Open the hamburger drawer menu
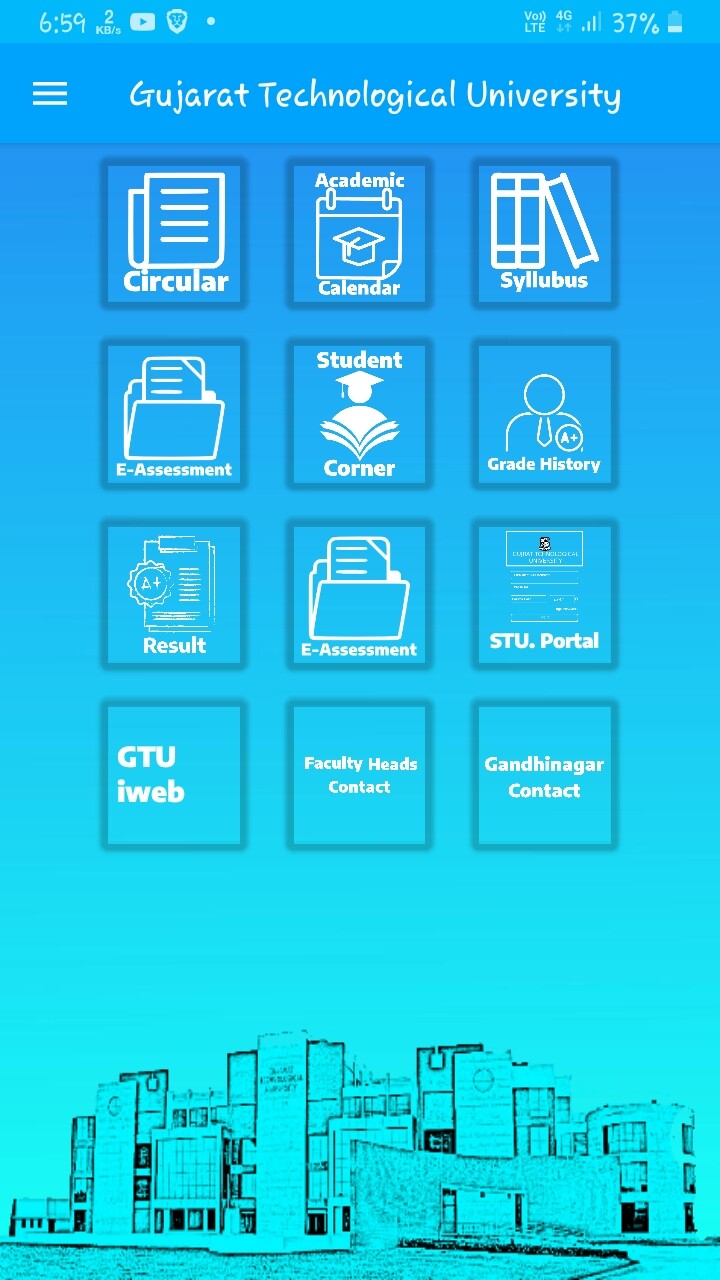Image resolution: width=720 pixels, height=1280 pixels. [50, 95]
